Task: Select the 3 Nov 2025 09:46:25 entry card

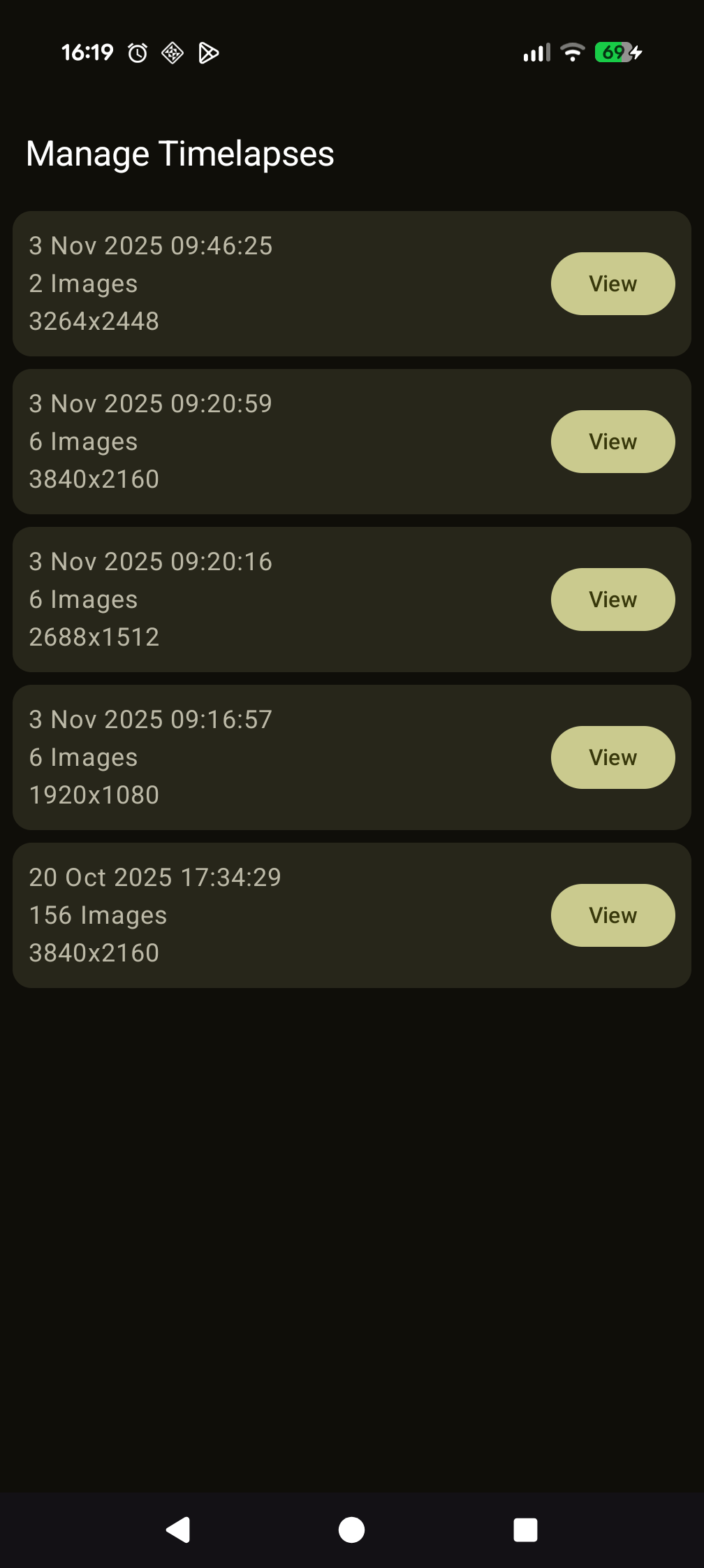Action: pyautogui.click(x=279, y=283)
